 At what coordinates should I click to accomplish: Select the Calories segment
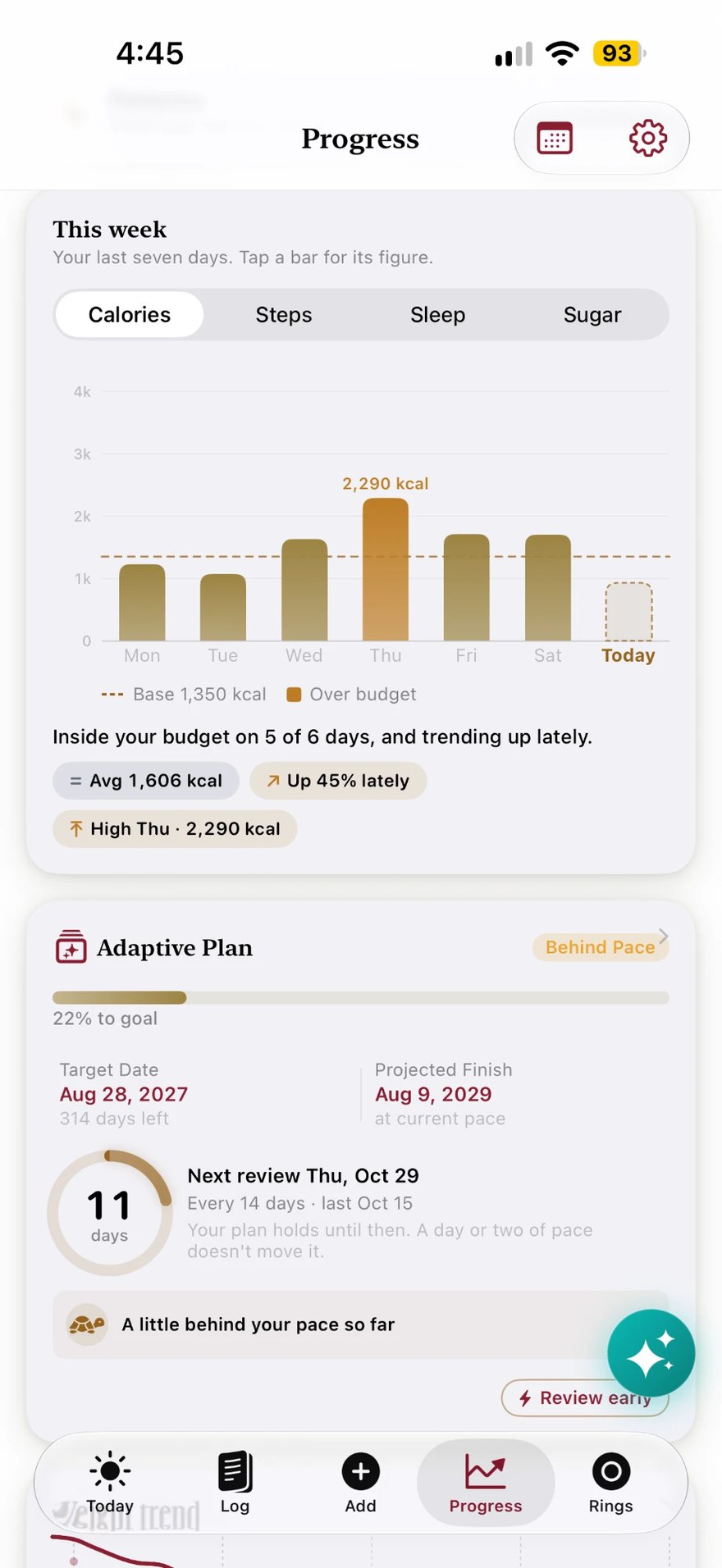(130, 315)
